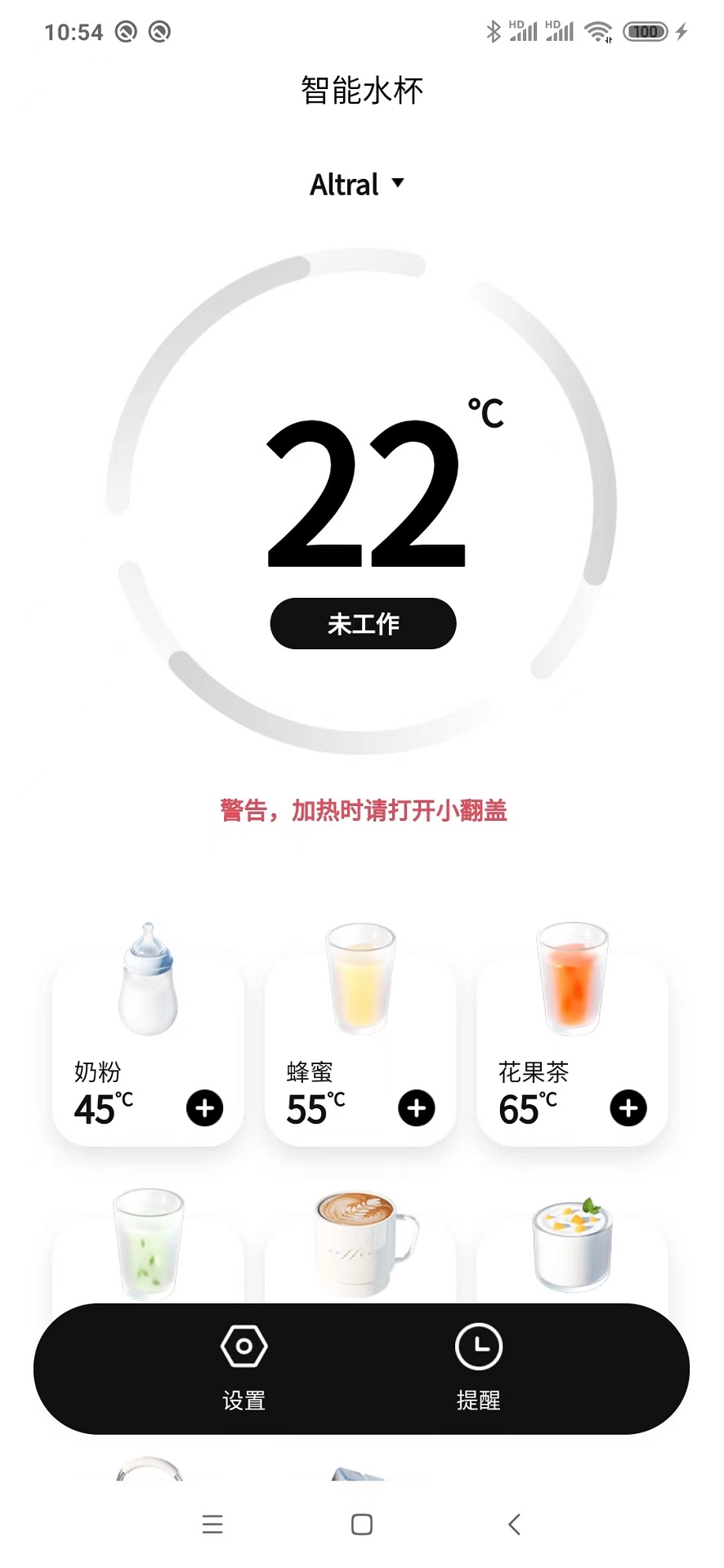The height and width of the screenshot is (1568, 724).
Task: Start heating for 奶粉 with its plus button
Action: point(205,1108)
